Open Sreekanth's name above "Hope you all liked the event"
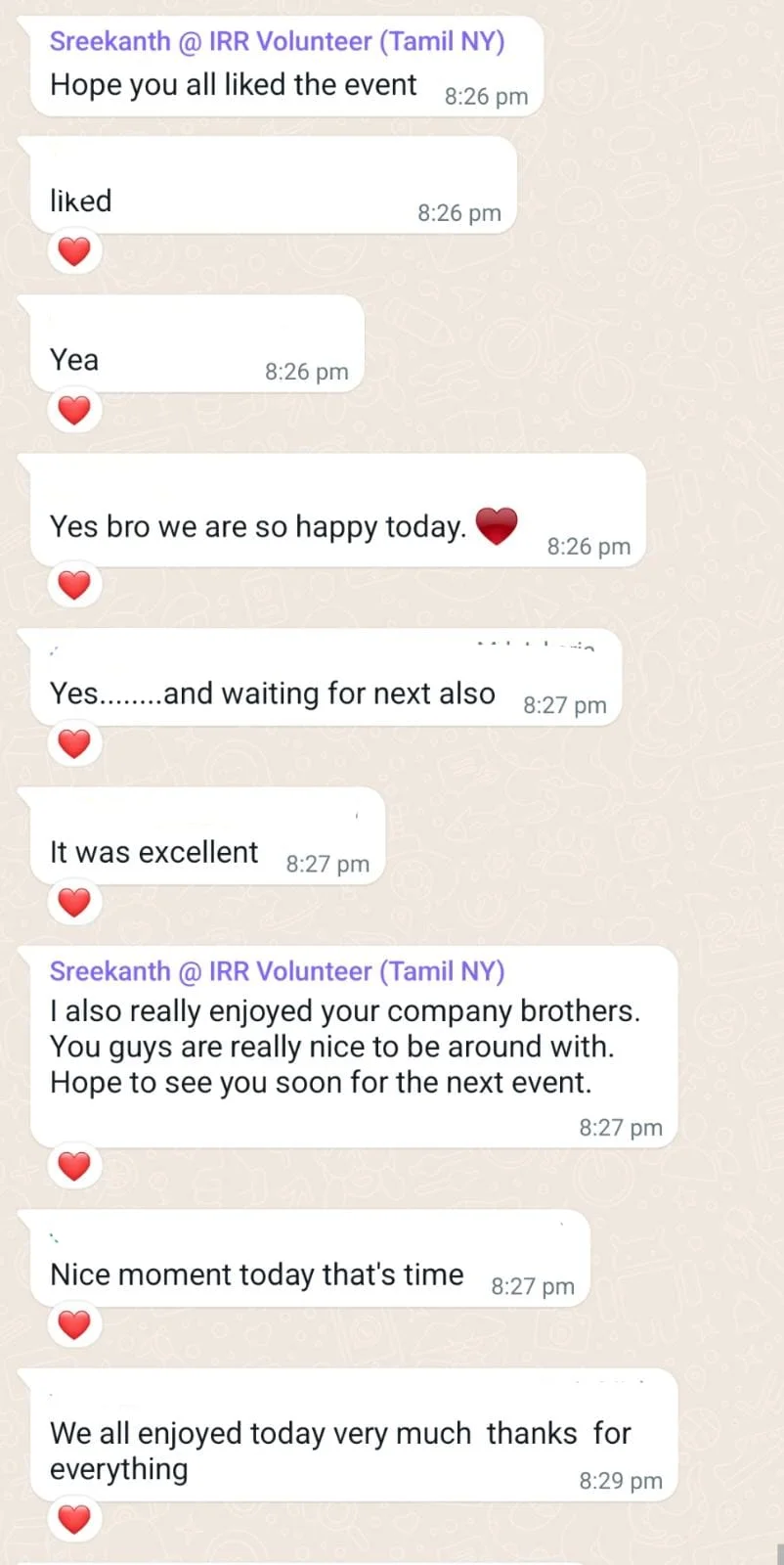This screenshot has height=1565, width=784. [277, 42]
